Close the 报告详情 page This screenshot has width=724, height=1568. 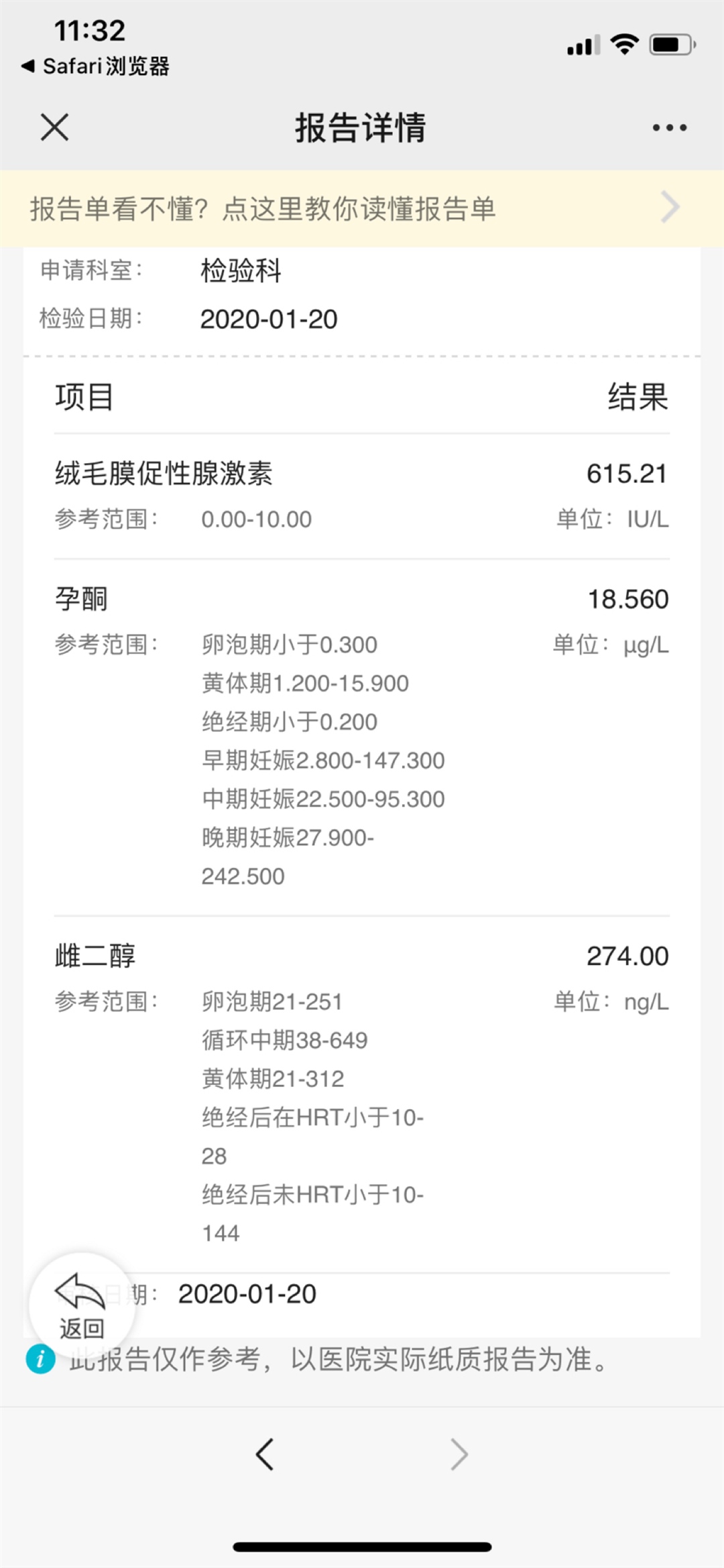click(x=54, y=127)
